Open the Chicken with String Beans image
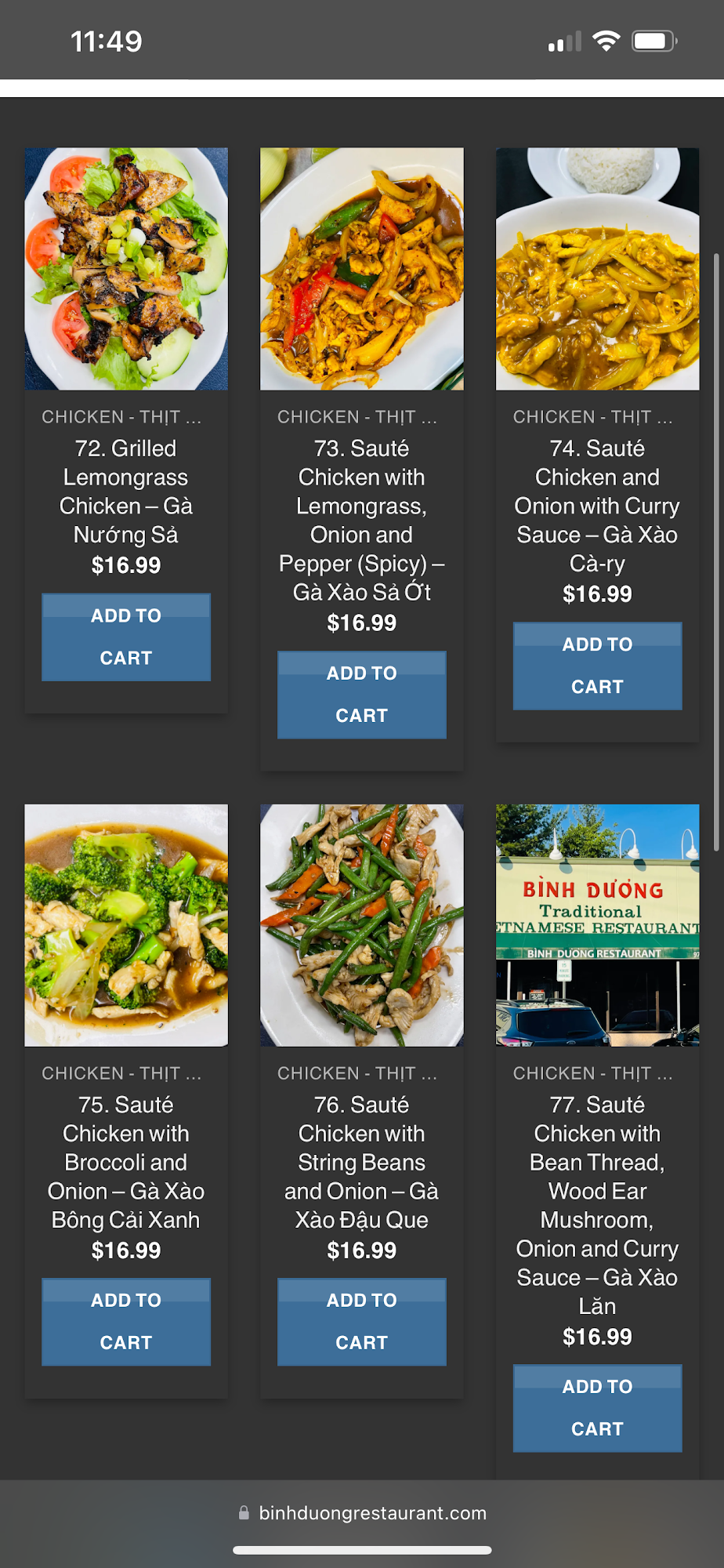 pos(361,925)
